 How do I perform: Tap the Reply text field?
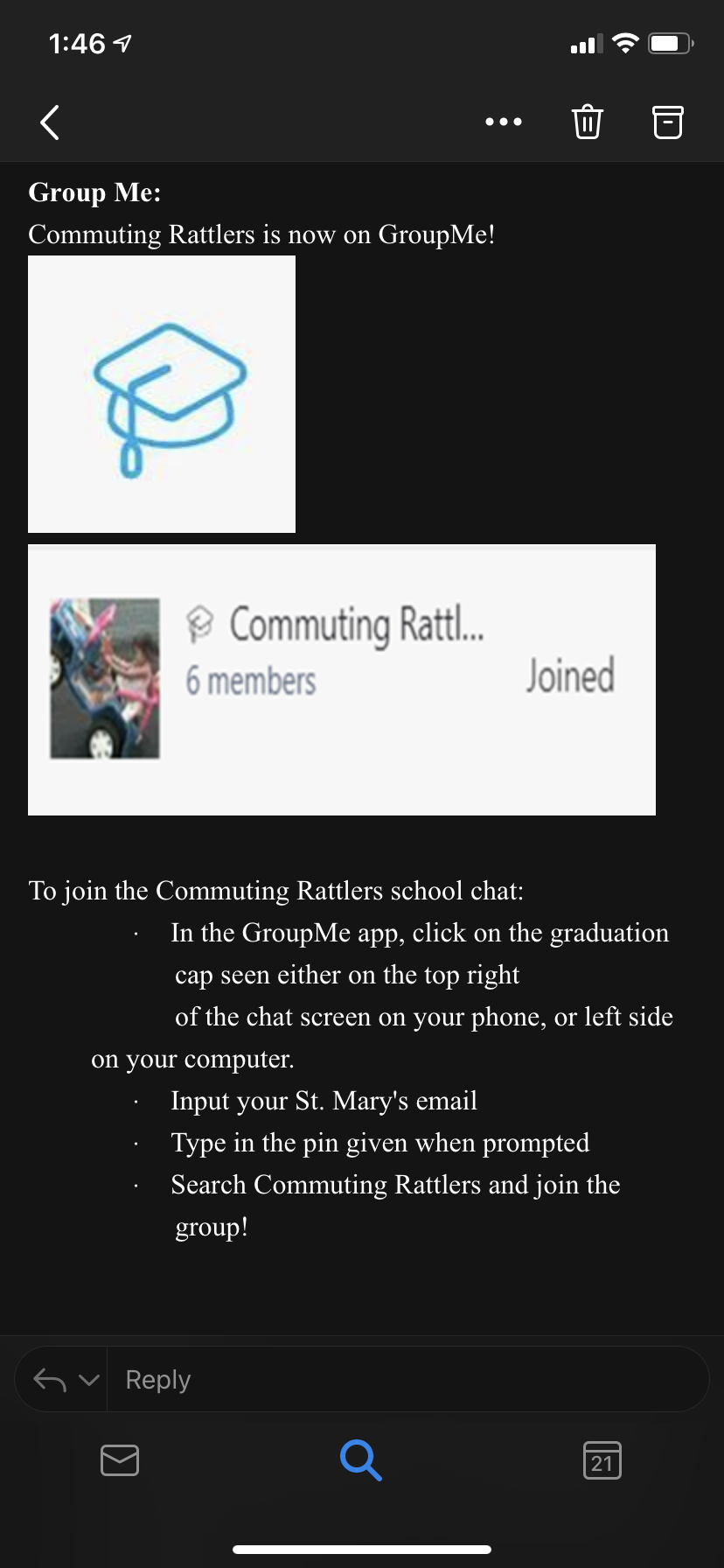[402, 1380]
